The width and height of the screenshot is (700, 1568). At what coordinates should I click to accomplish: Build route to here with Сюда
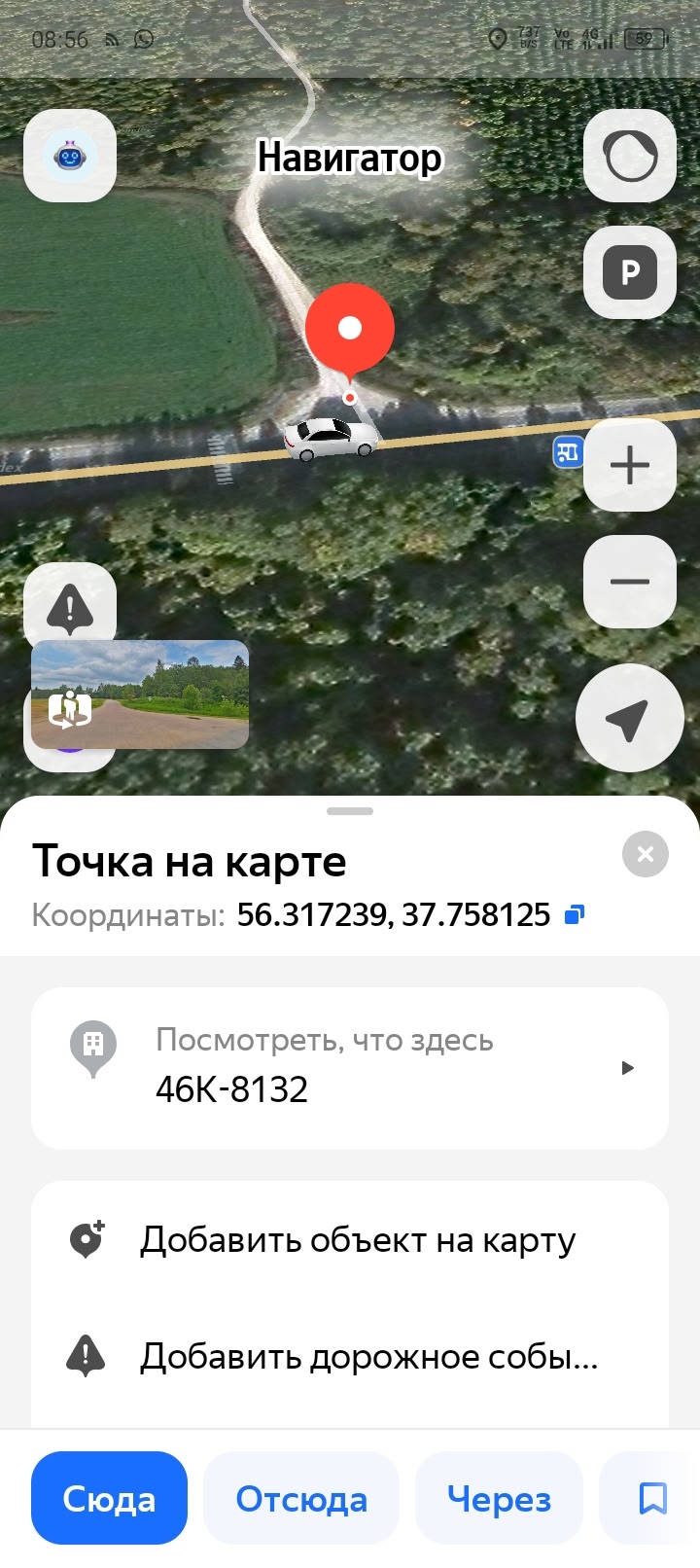point(109,1499)
